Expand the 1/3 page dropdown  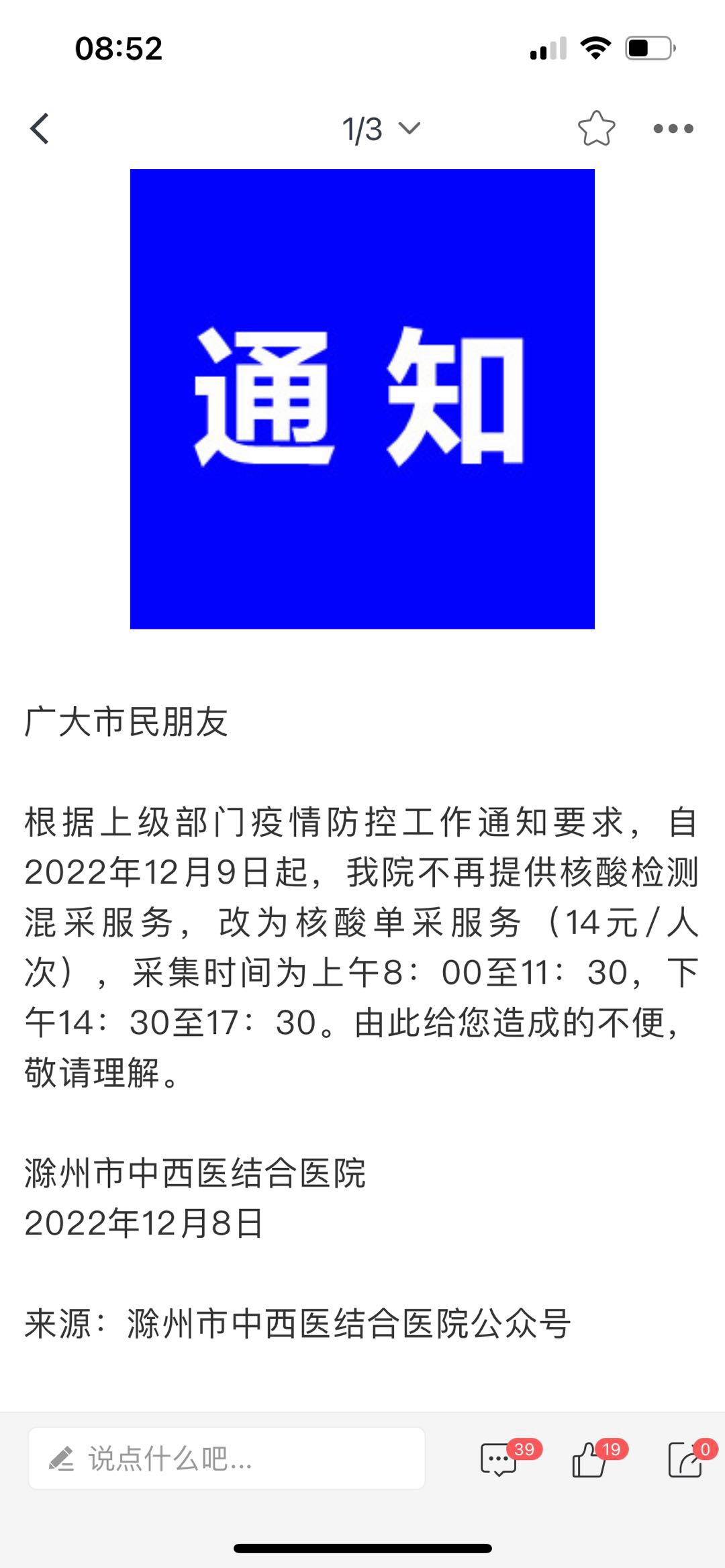tap(381, 128)
